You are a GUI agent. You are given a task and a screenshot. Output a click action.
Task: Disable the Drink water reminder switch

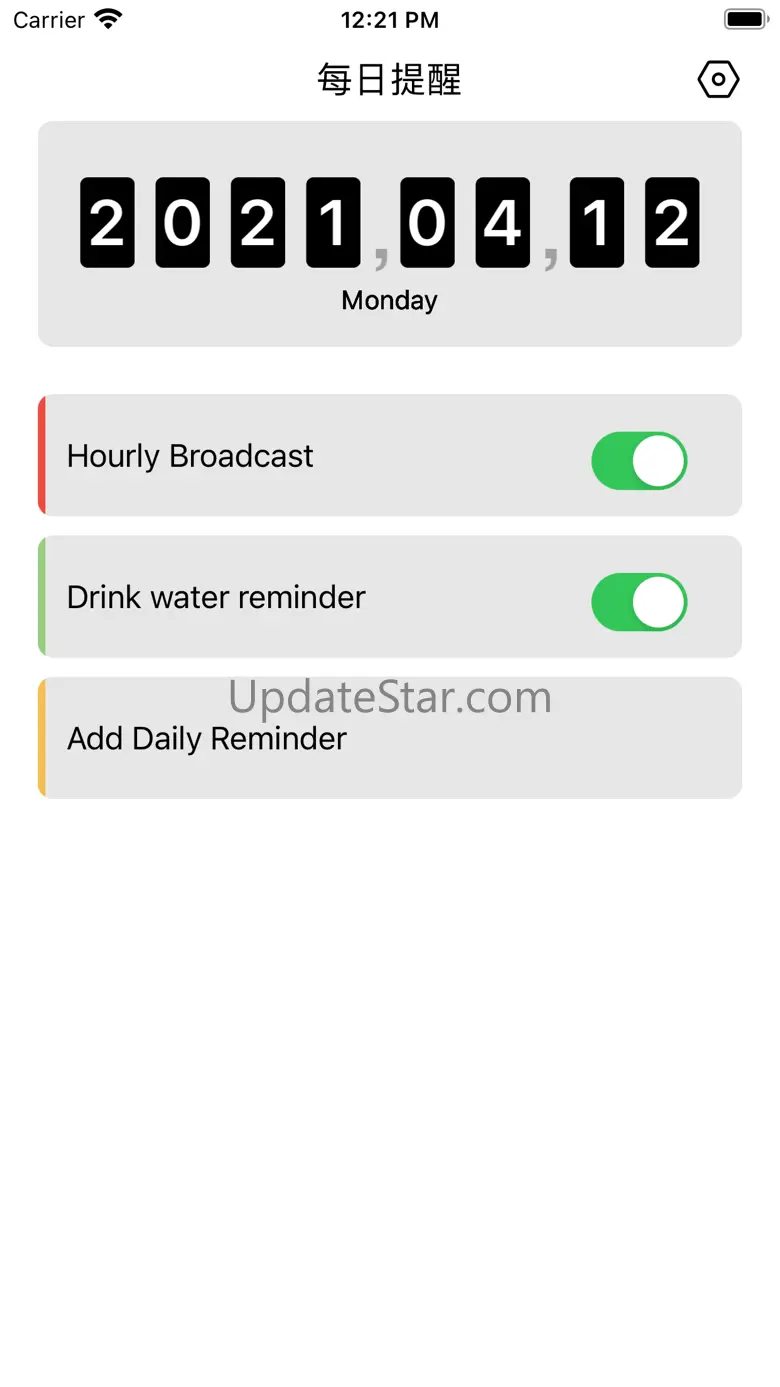(639, 602)
